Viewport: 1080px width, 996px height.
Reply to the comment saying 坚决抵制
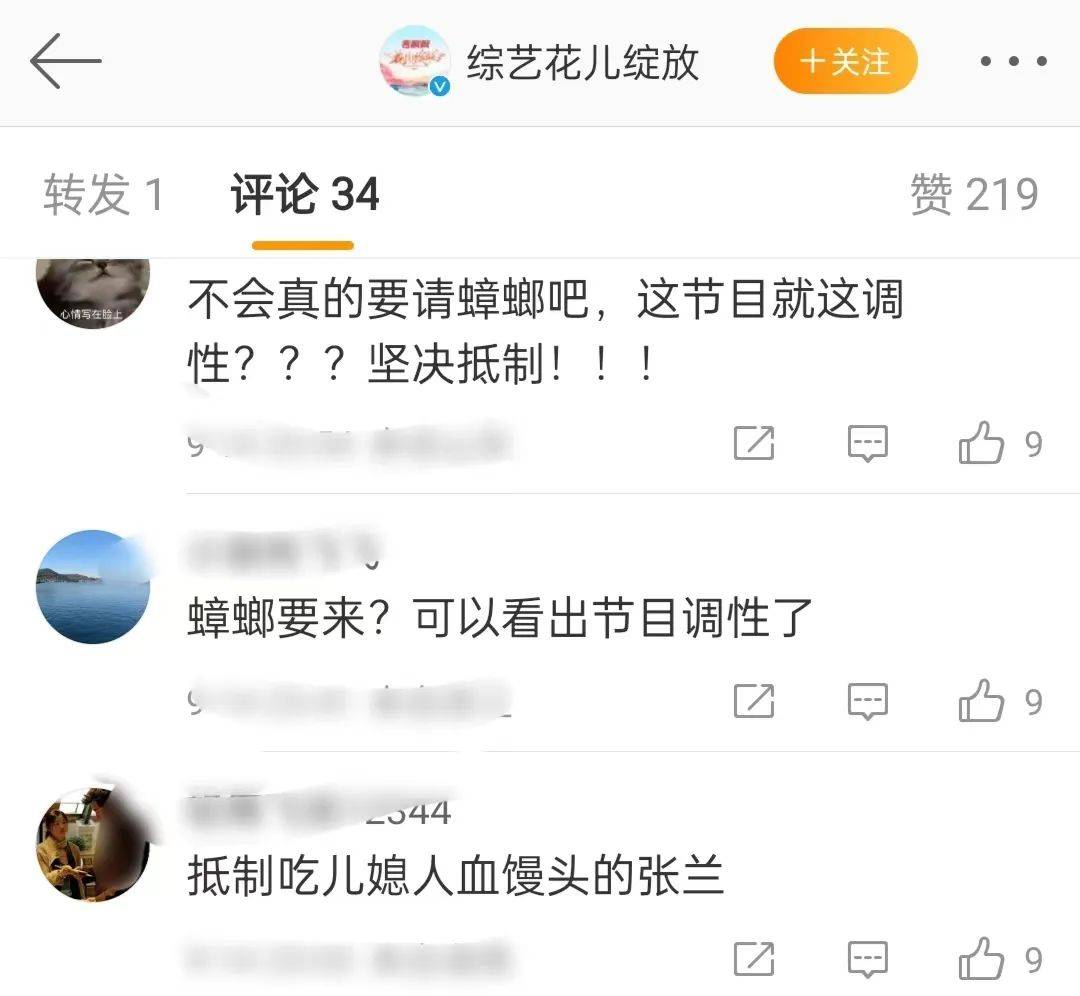867,443
